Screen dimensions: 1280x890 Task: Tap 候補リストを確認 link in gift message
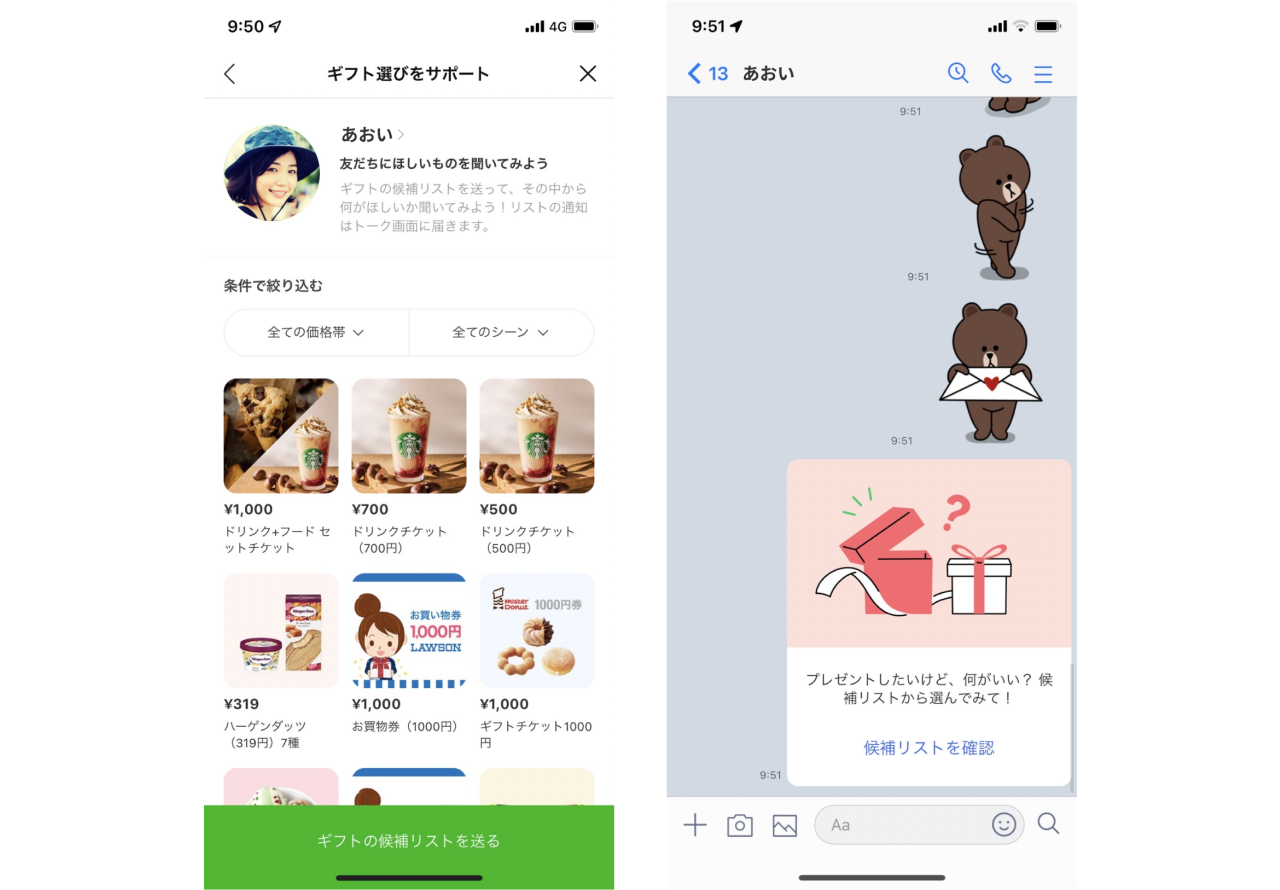(x=929, y=748)
